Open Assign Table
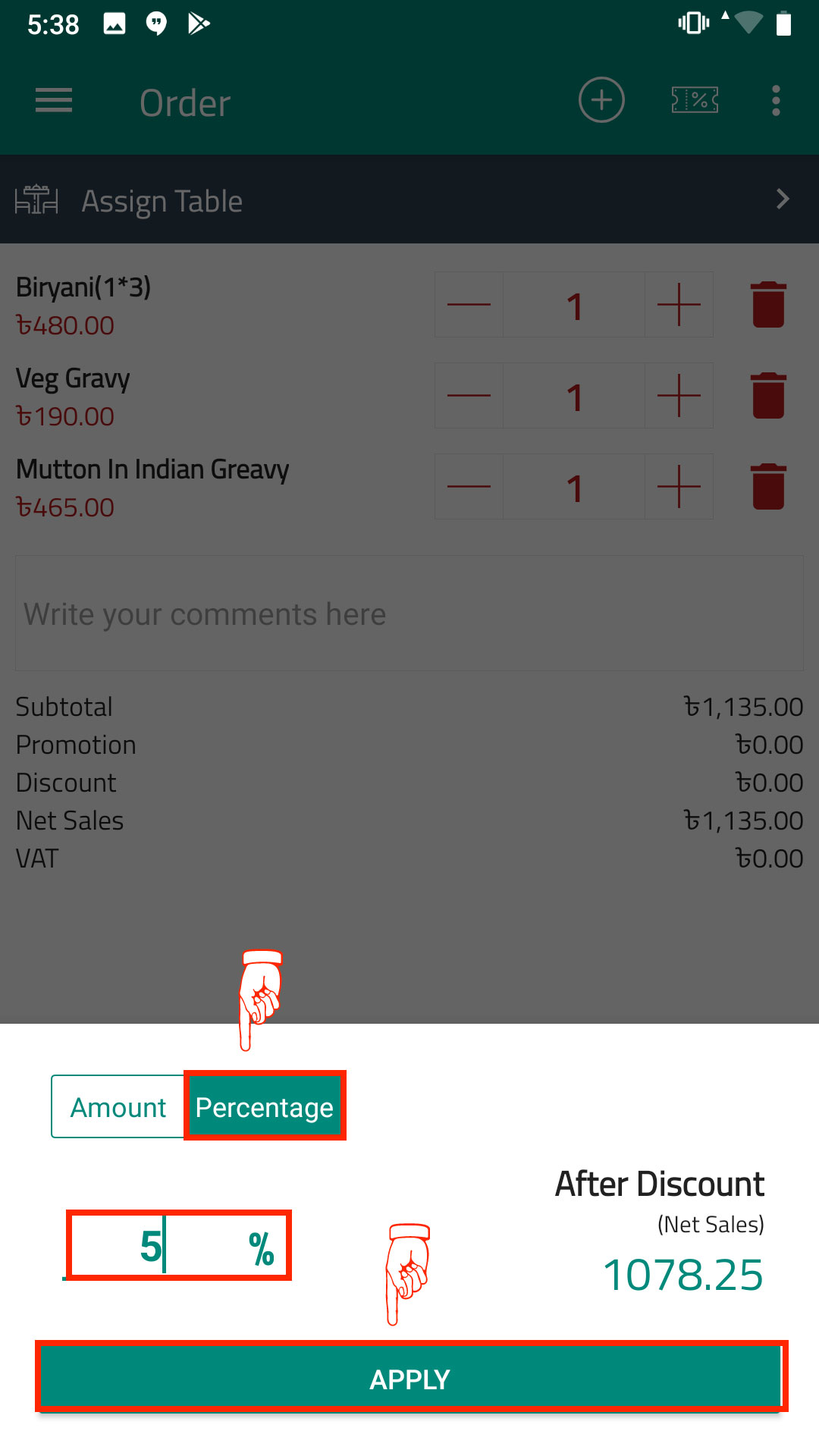819x1456 pixels. 409,200
